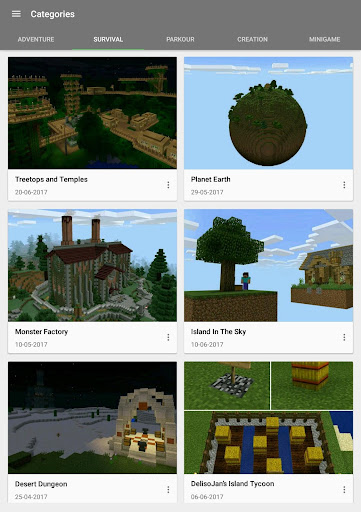Show more options for Monster Factory
Screen dimensions: 361x512
point(168,337)
